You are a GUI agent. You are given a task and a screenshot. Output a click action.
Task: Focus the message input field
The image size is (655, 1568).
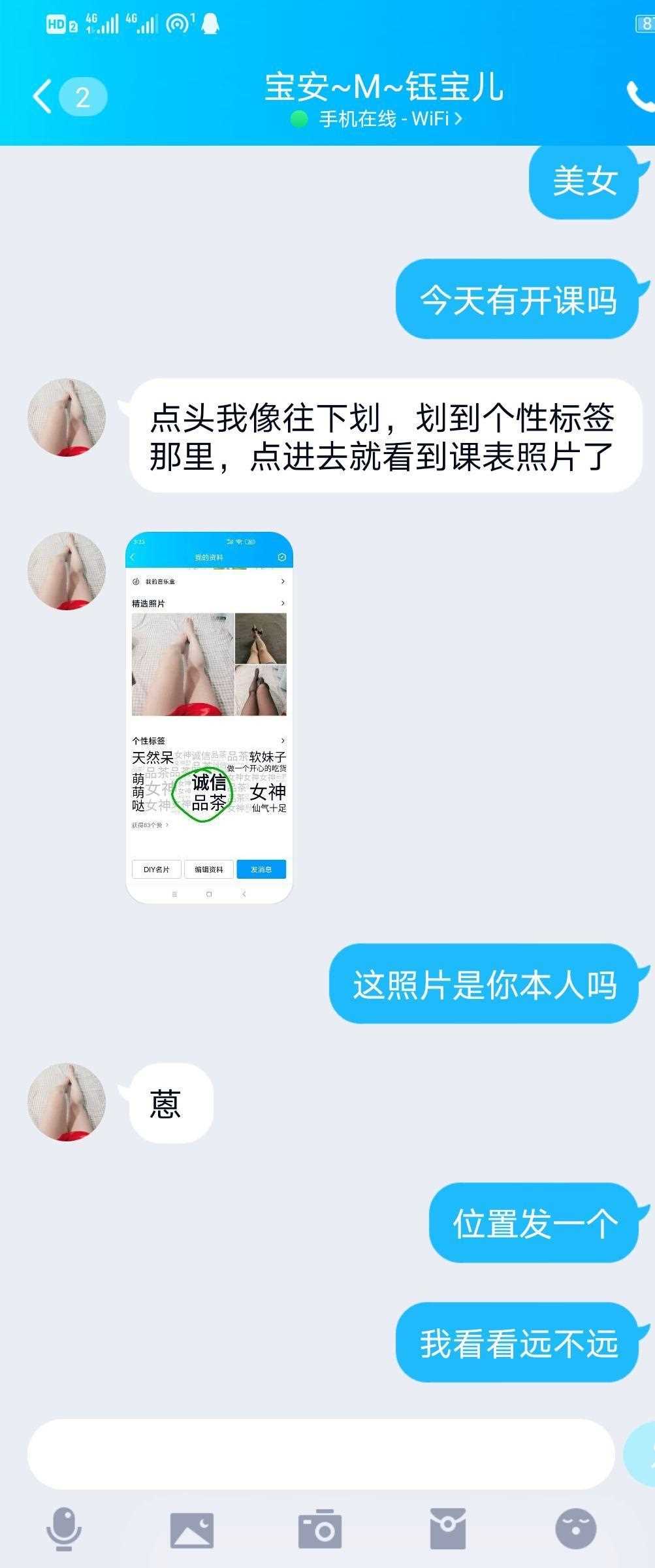[x=320, y=1454]
